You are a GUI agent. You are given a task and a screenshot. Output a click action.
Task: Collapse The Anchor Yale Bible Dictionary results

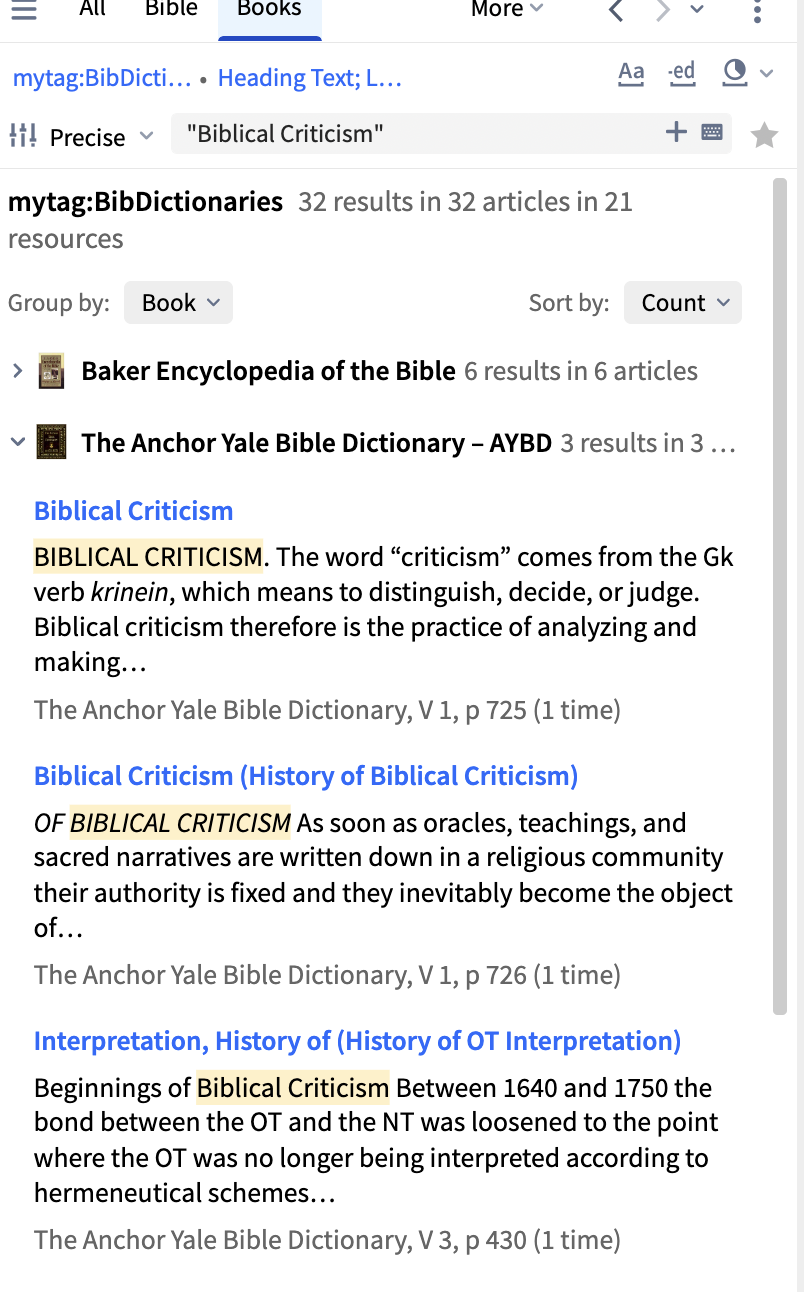pyautogui.click(x=17, y=442)
